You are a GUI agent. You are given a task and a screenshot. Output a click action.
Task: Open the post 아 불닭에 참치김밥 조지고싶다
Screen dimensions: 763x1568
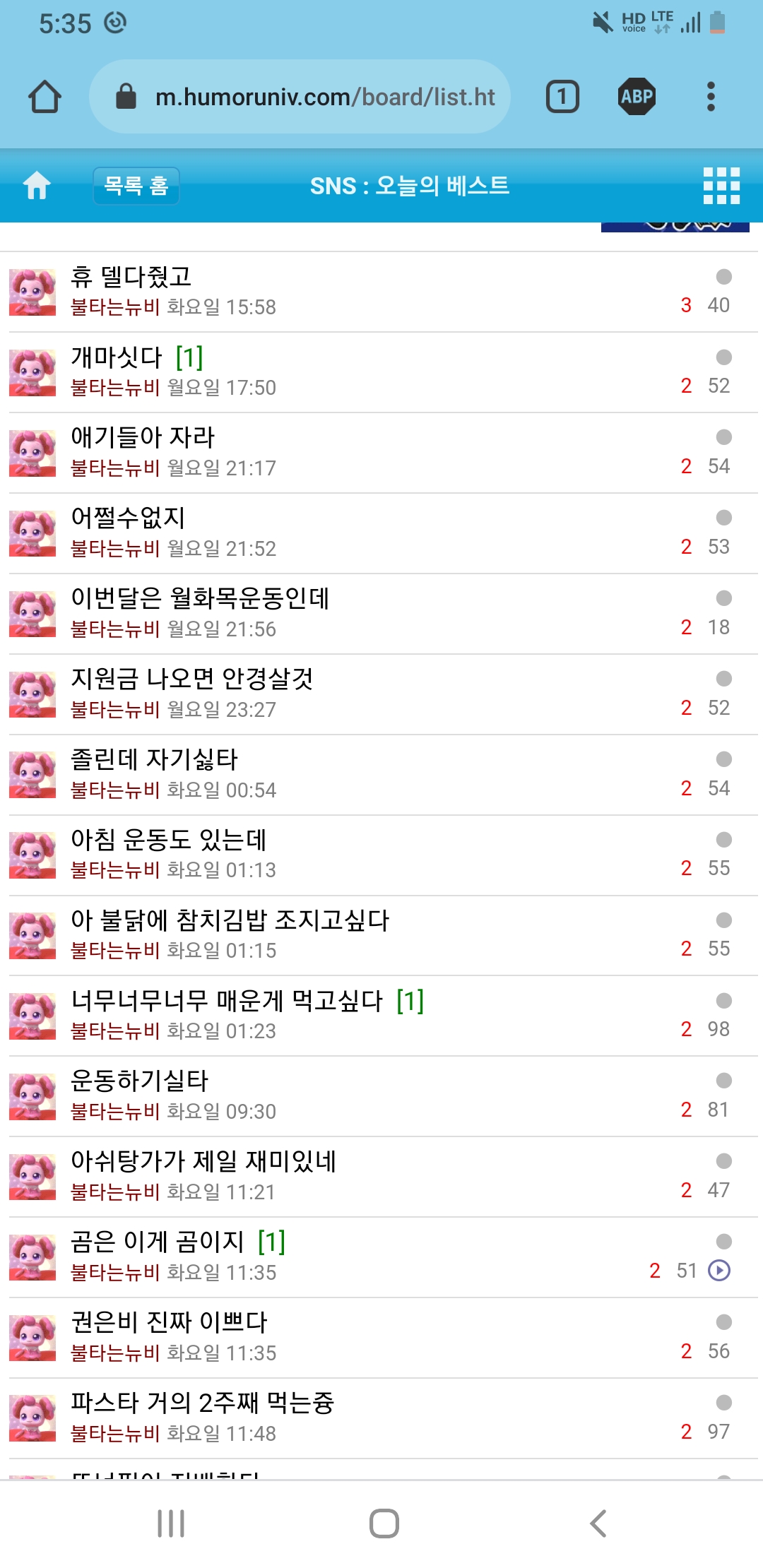(x=381, y=936)
